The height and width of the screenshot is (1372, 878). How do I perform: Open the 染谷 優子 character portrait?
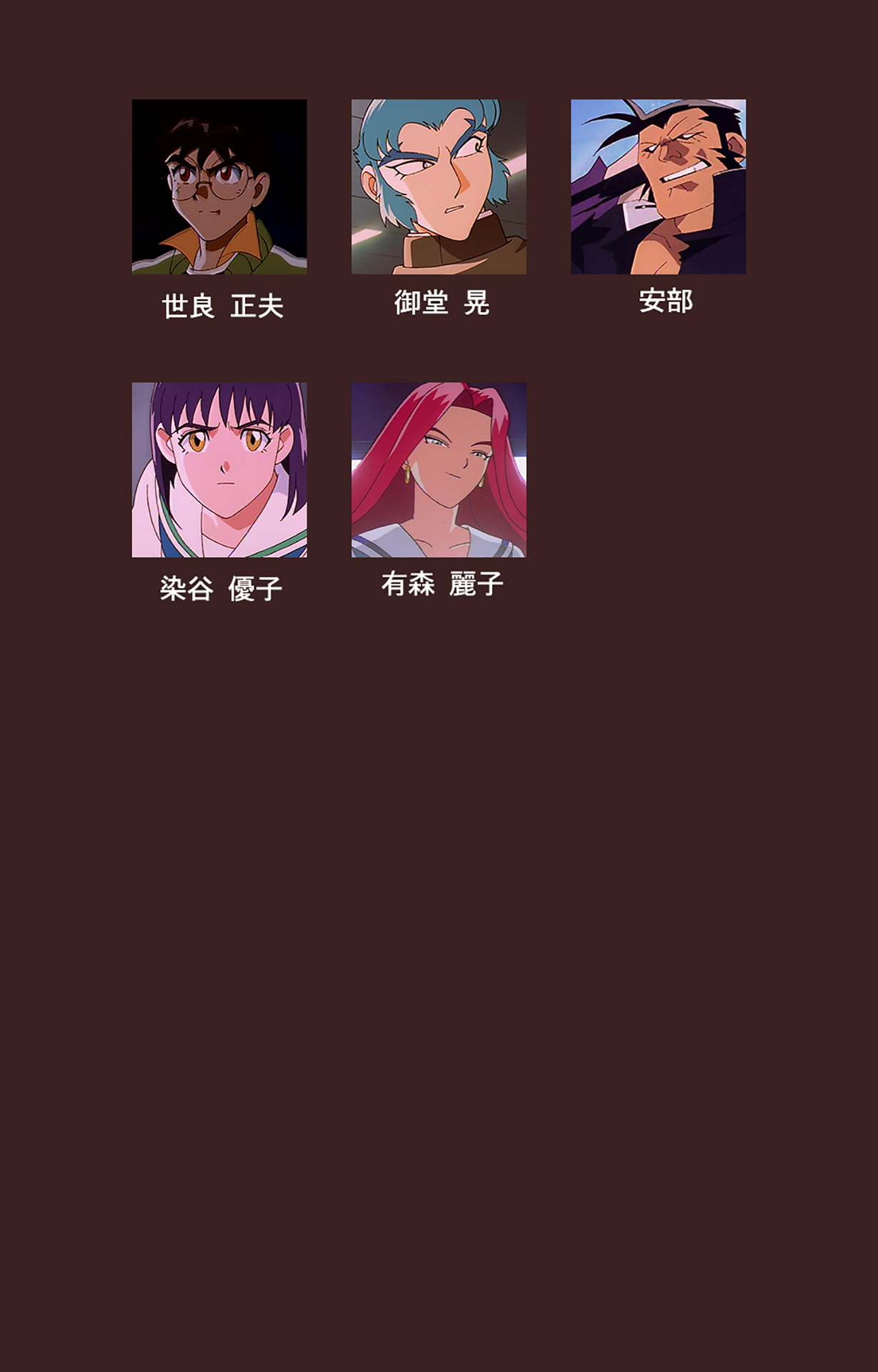coord(219,469)
